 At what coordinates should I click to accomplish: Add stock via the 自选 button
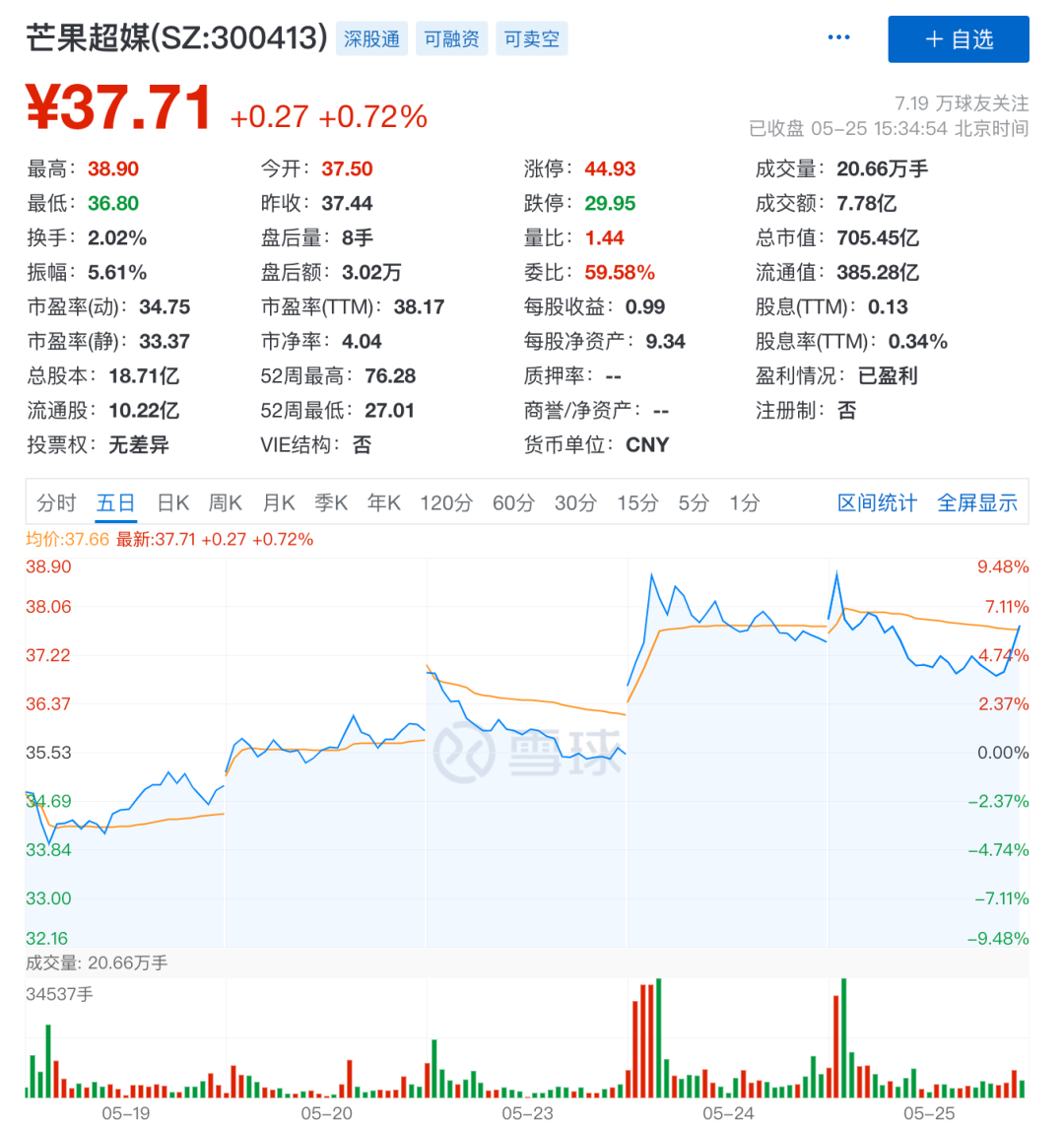tap(958, 39)
